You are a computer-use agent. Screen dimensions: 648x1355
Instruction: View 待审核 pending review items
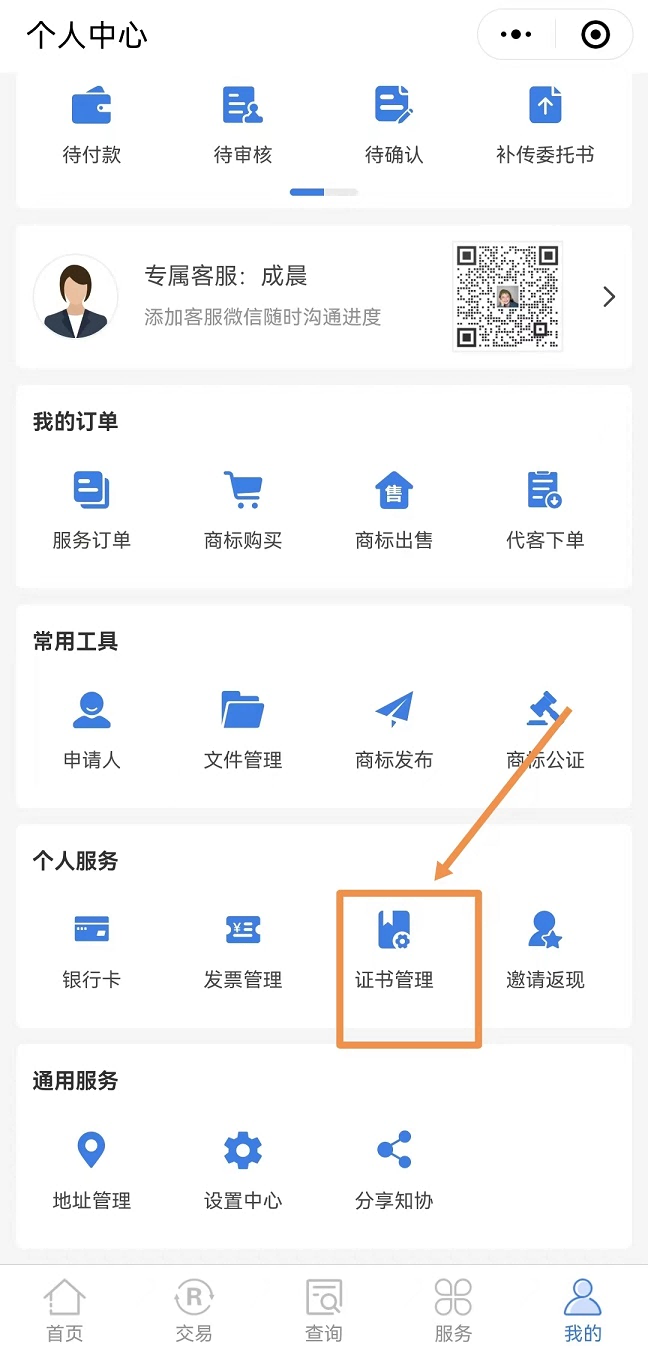(x=243, y=125)
